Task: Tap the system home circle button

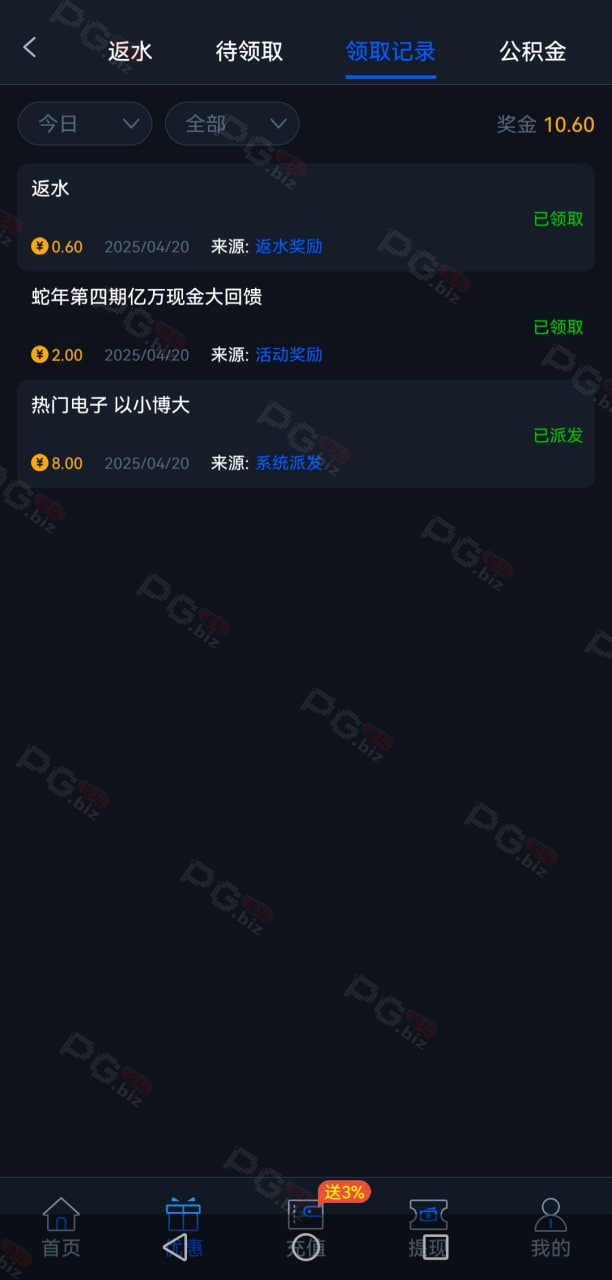Action: pyautogui.click(x=306, y=1247)
